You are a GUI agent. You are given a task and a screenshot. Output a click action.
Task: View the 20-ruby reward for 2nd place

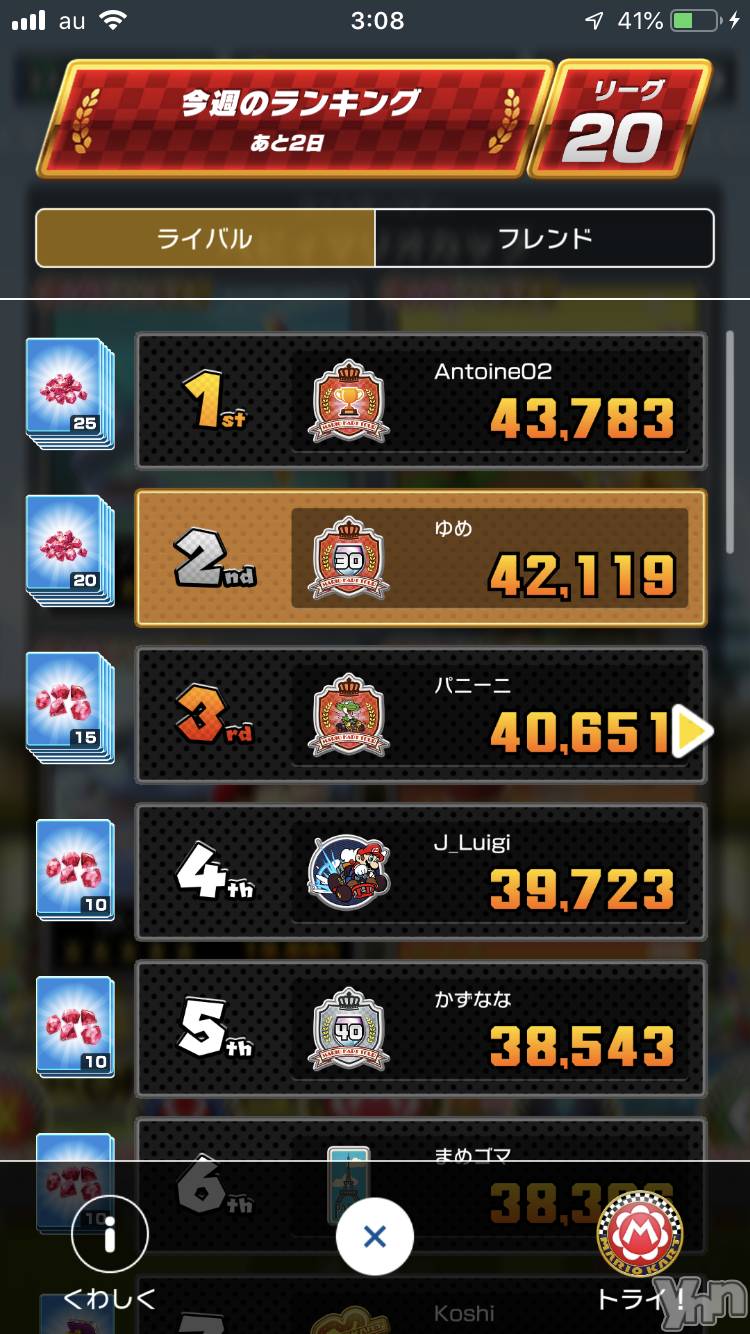70,551
